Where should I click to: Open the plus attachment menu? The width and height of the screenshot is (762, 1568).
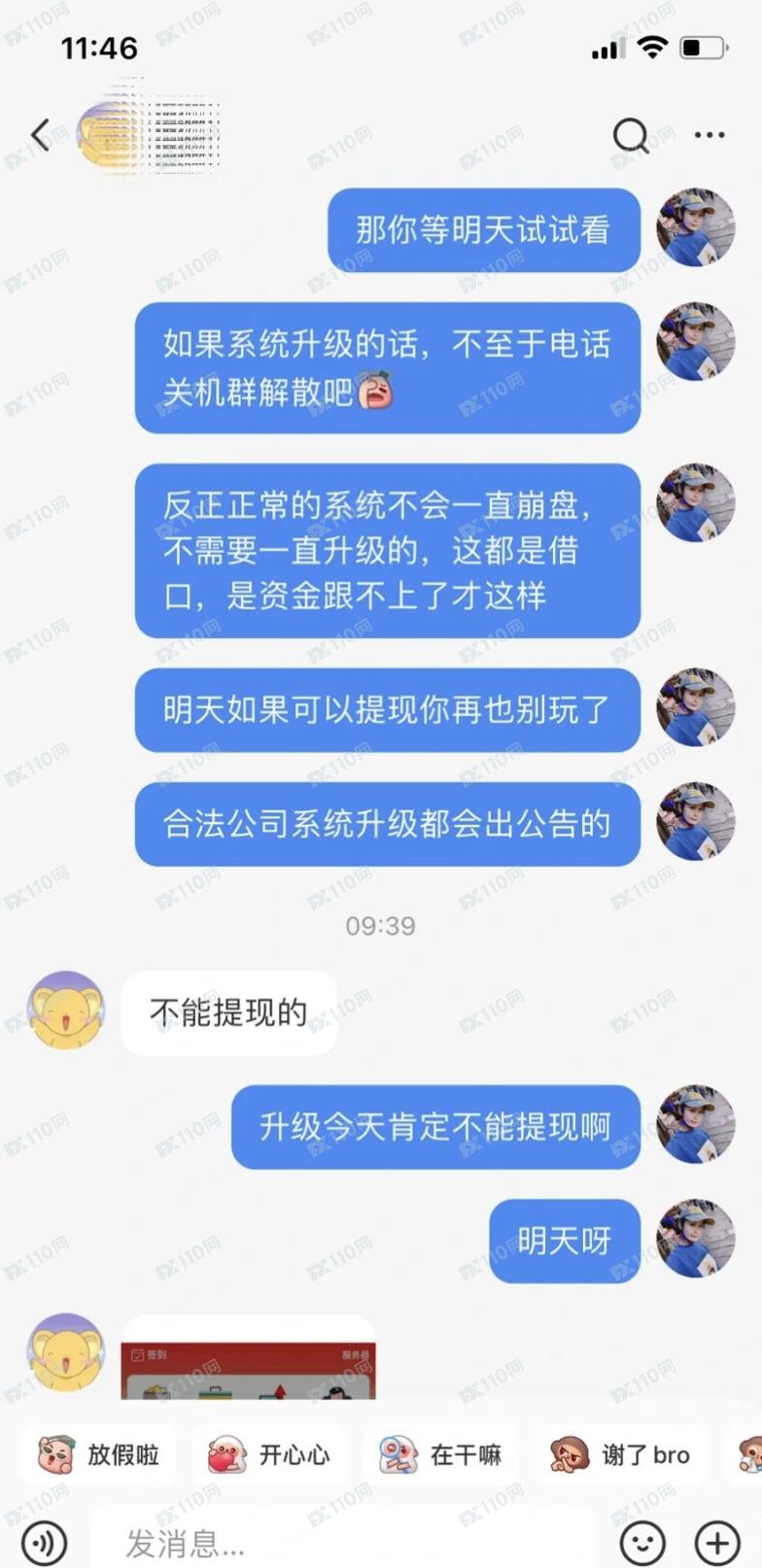pos(717,1542)
